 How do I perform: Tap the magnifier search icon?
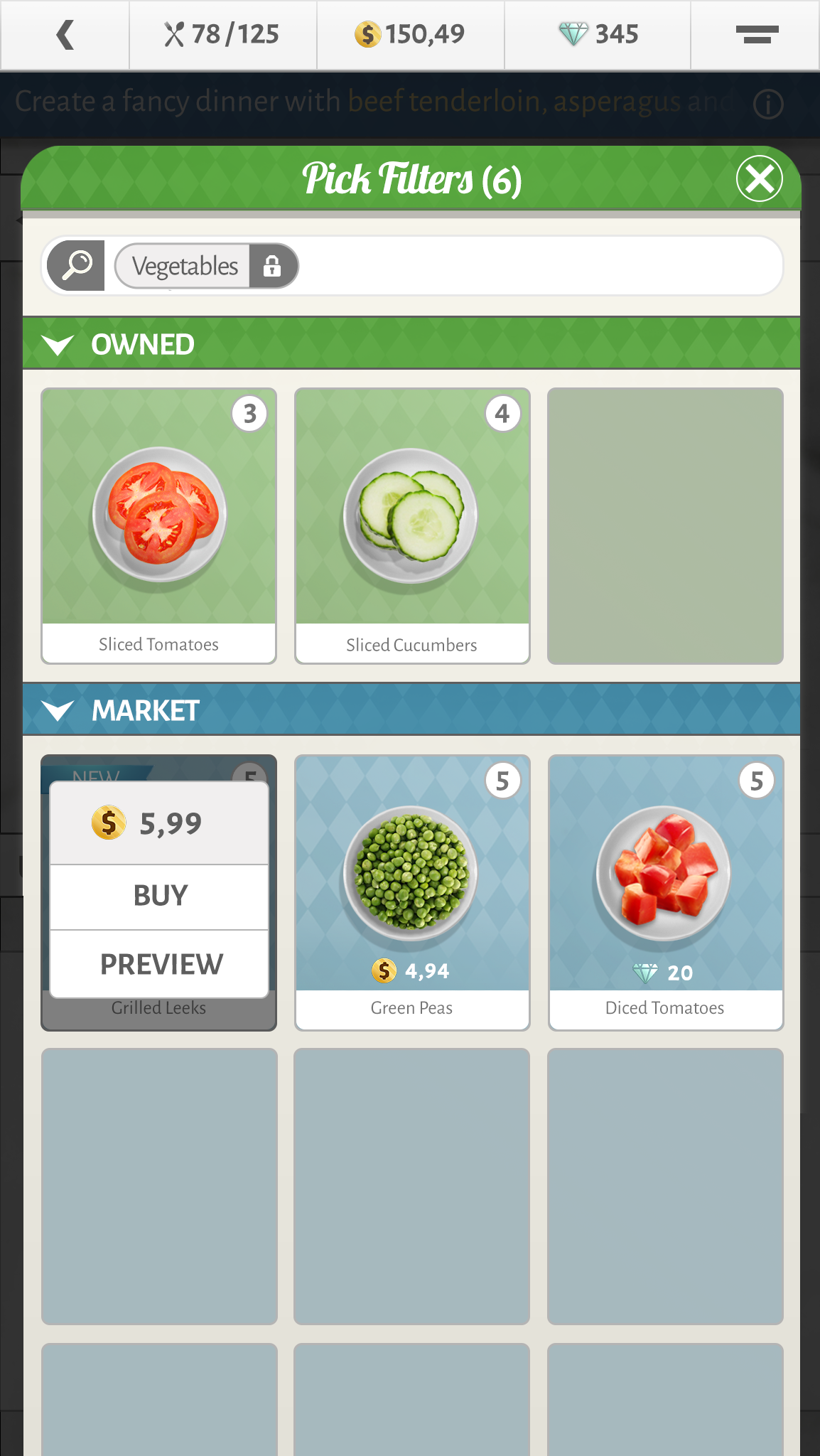(76, 266)
